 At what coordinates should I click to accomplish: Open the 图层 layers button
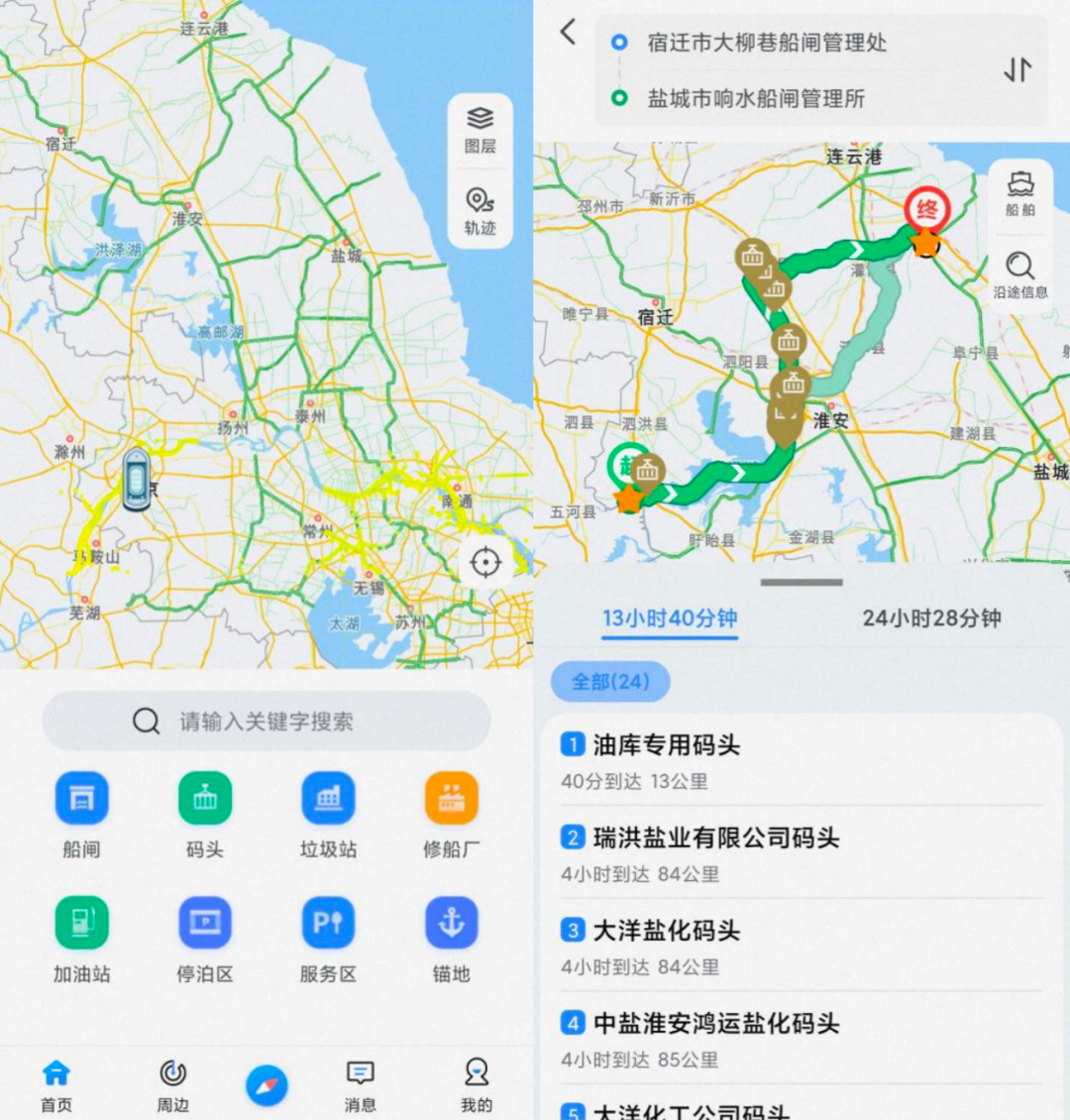pyautogui.click(x=481, y=129)
